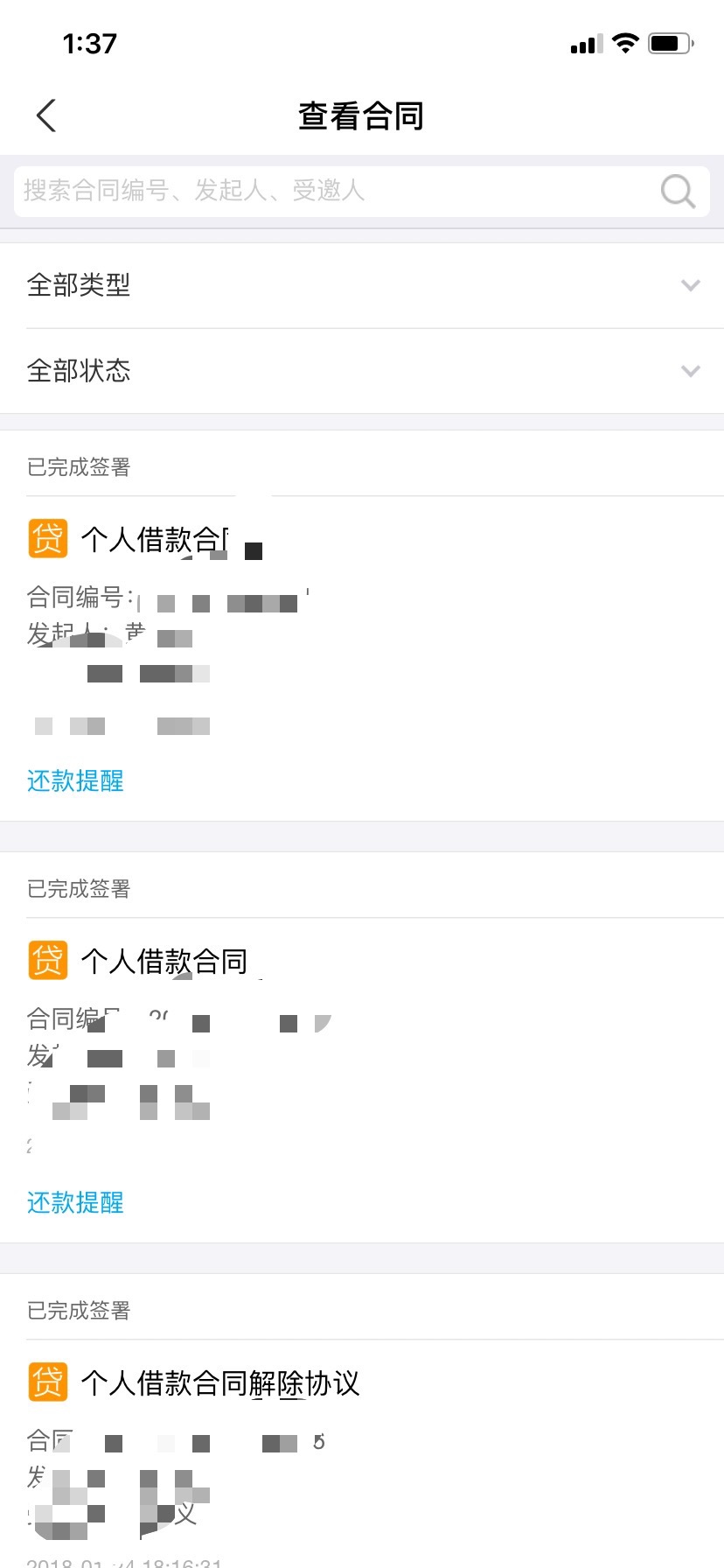The height and width of the screenshot is (1568, 724).
Task: Open the 个人借款合同解除协议 contract
Action: click(220, 1382)
